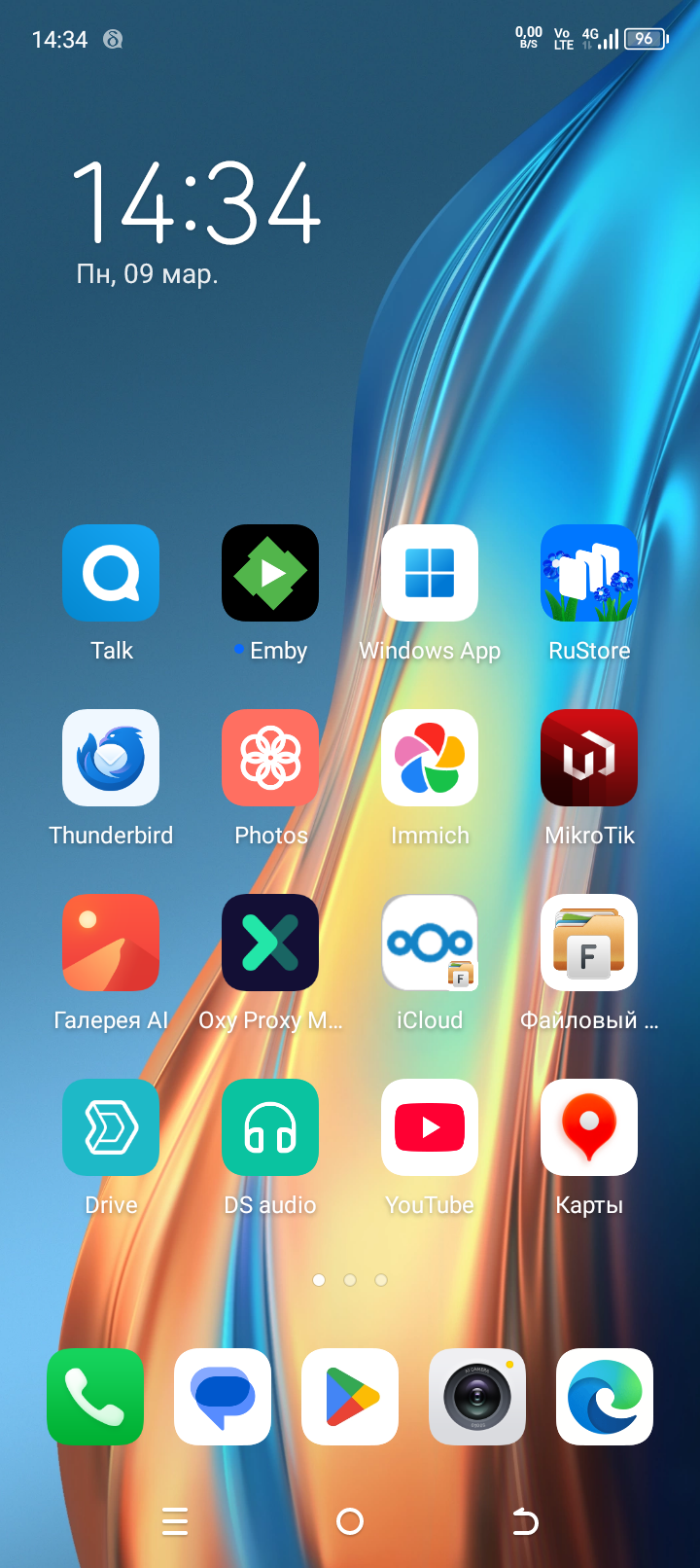Launch the Emby media app
Image resolution: width=700 pixels, height=1568 pixels.
coord(270,573)
